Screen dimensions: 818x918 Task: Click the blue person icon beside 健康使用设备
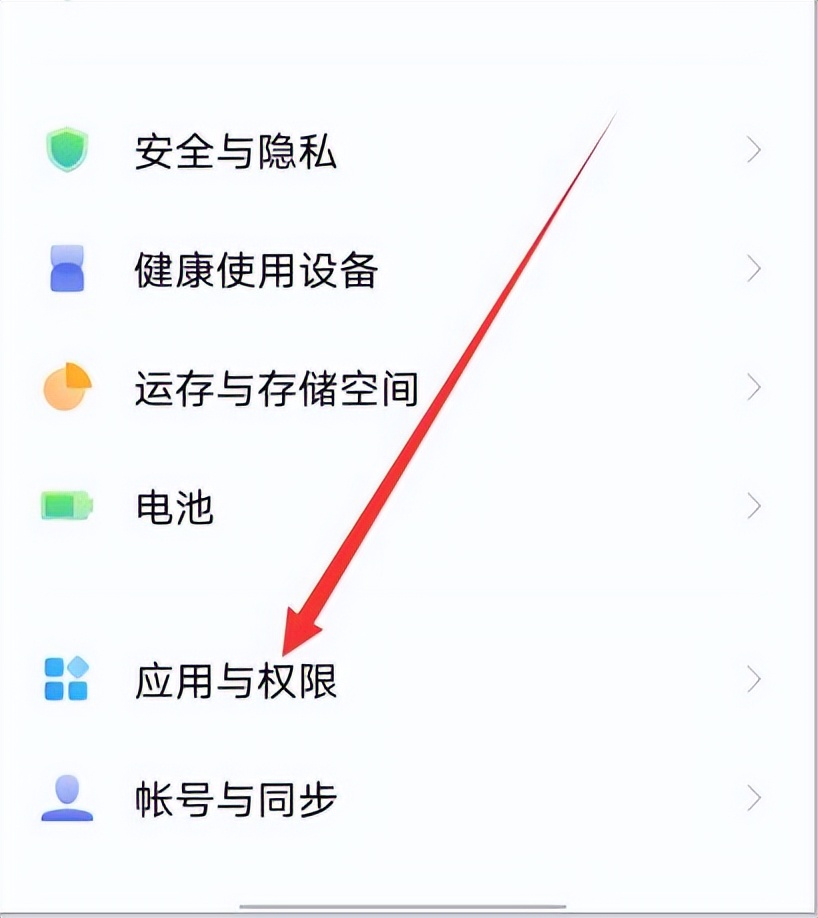[66, 268]
